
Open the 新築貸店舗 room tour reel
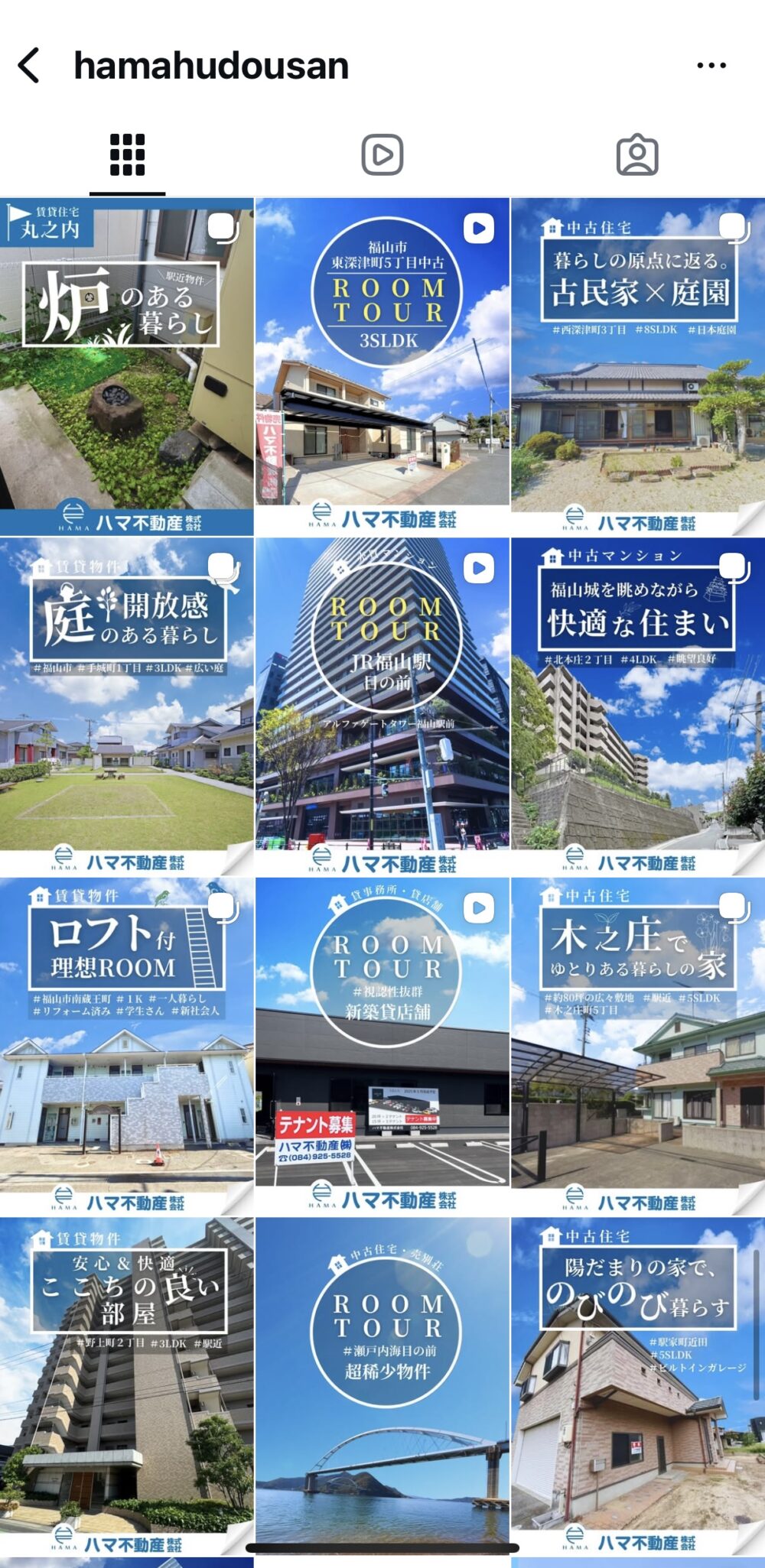tap(382, 1047)
